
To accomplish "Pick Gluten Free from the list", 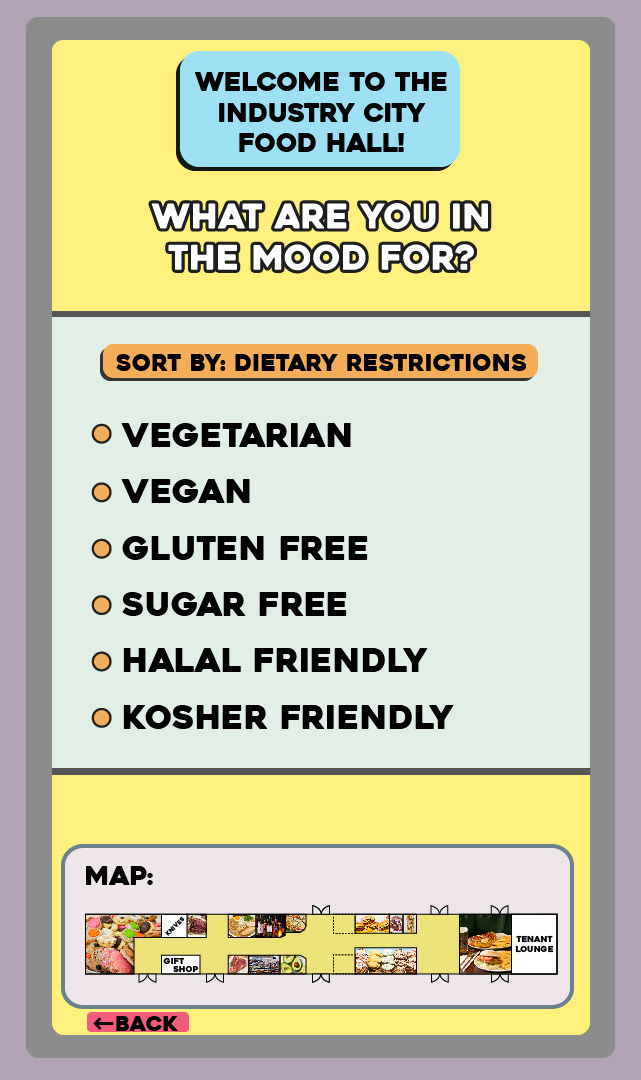I will [x=230, y=548].
